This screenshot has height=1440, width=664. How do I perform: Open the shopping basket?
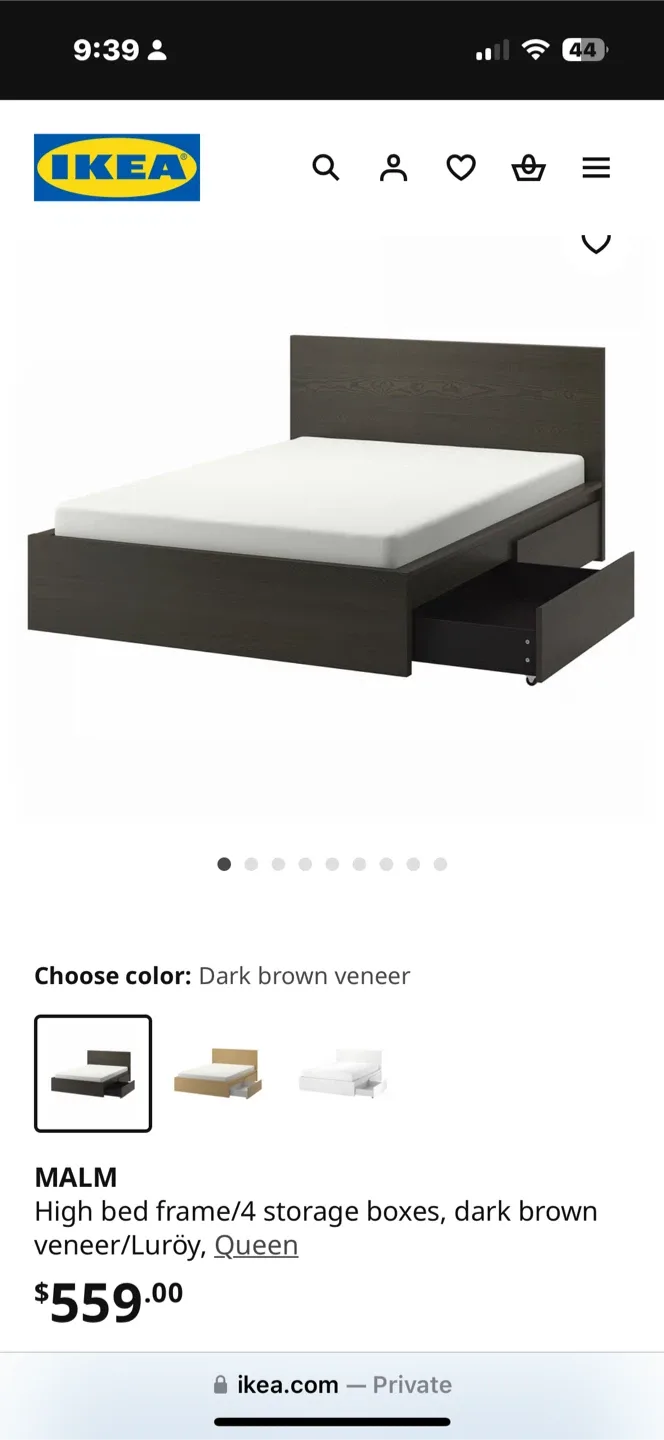(x=528, y=167)
